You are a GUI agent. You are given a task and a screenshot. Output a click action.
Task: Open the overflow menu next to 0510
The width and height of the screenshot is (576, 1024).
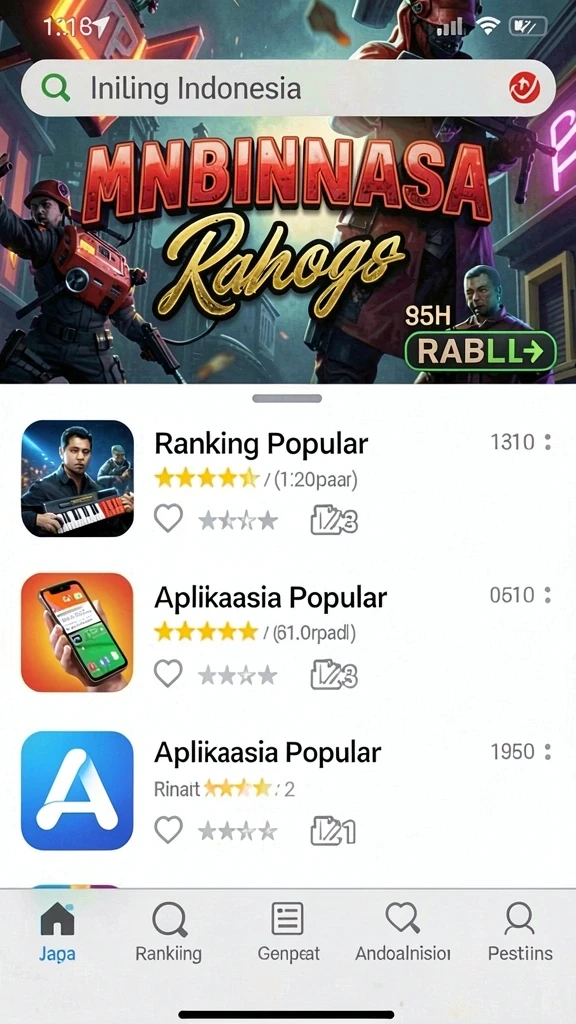pyautogui.click(x=547, y=595)
